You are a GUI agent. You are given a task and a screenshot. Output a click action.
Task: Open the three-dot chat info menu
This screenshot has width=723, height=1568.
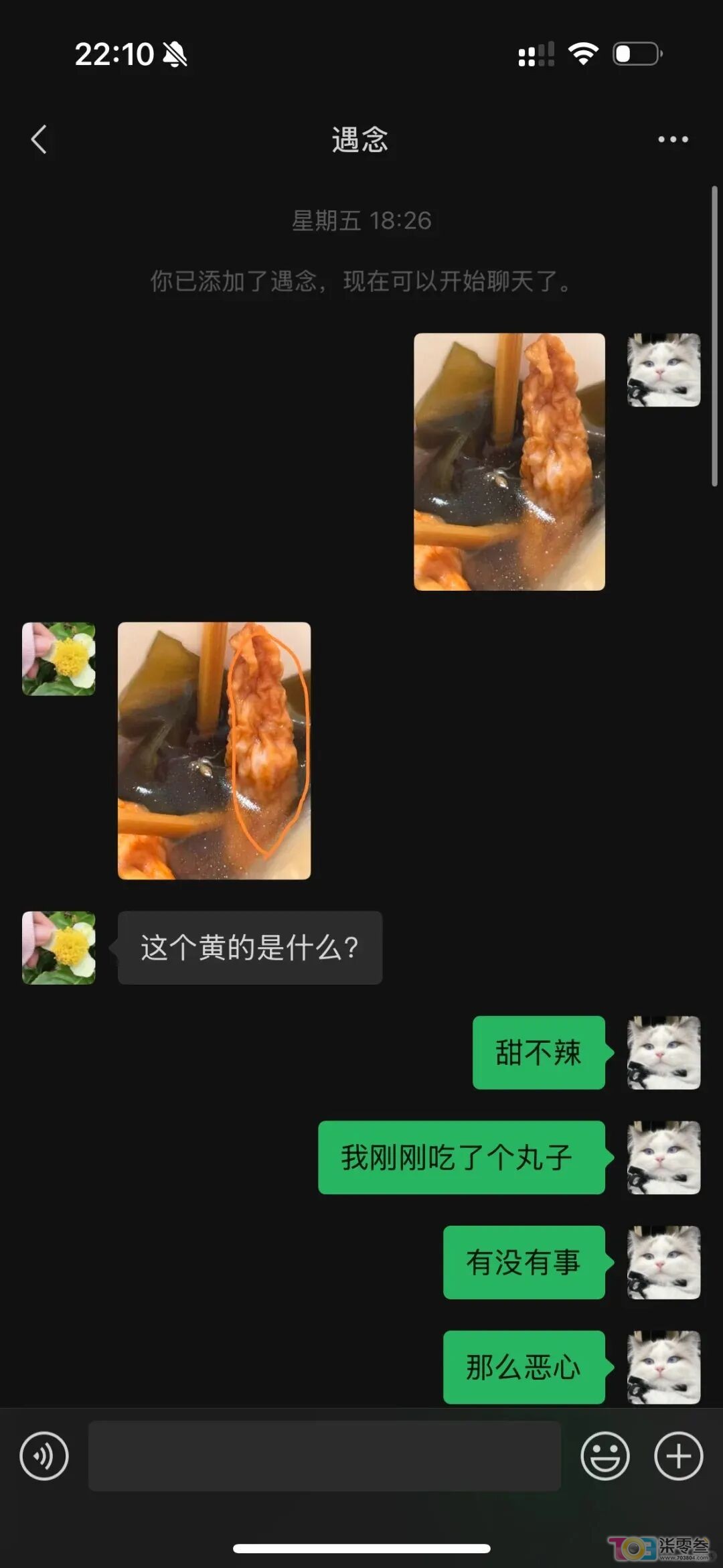tap(673, 139)
